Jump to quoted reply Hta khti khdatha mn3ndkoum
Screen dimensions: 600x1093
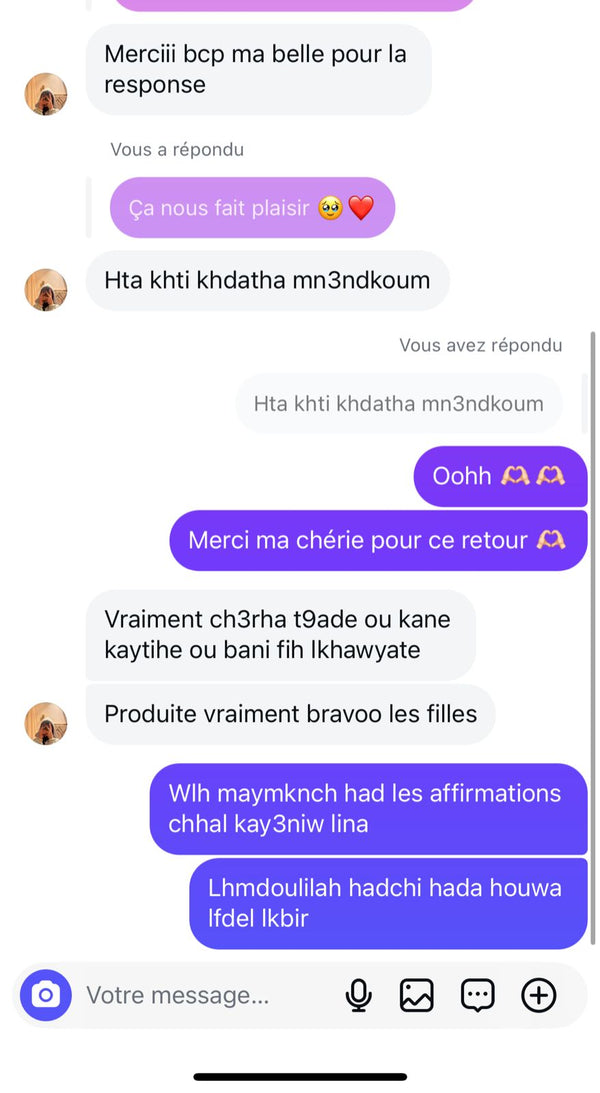tap(398, 404)
